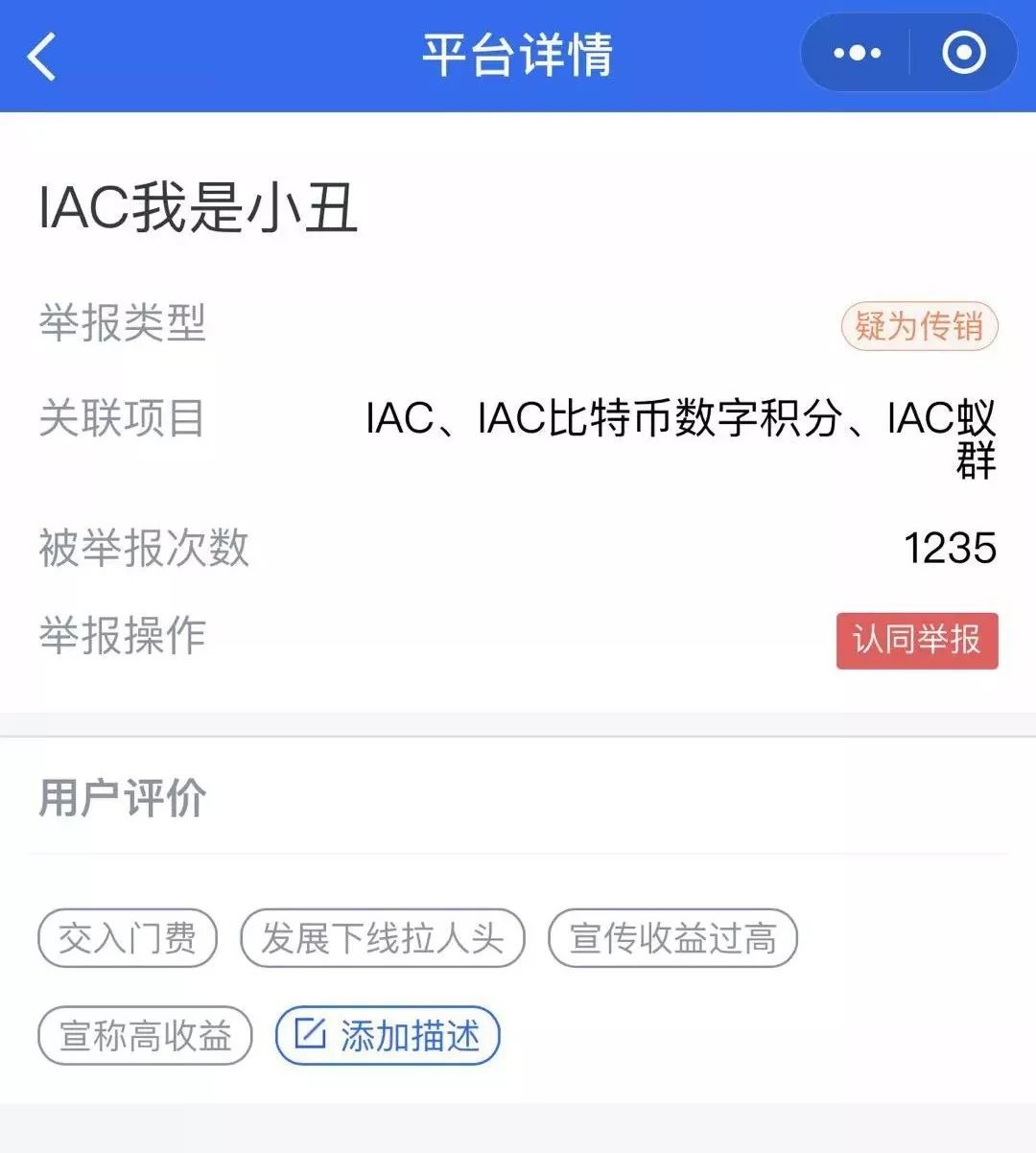Pick the 宣称高收益 tag
The image size is (1036, 1153).
pos(145,1035)
